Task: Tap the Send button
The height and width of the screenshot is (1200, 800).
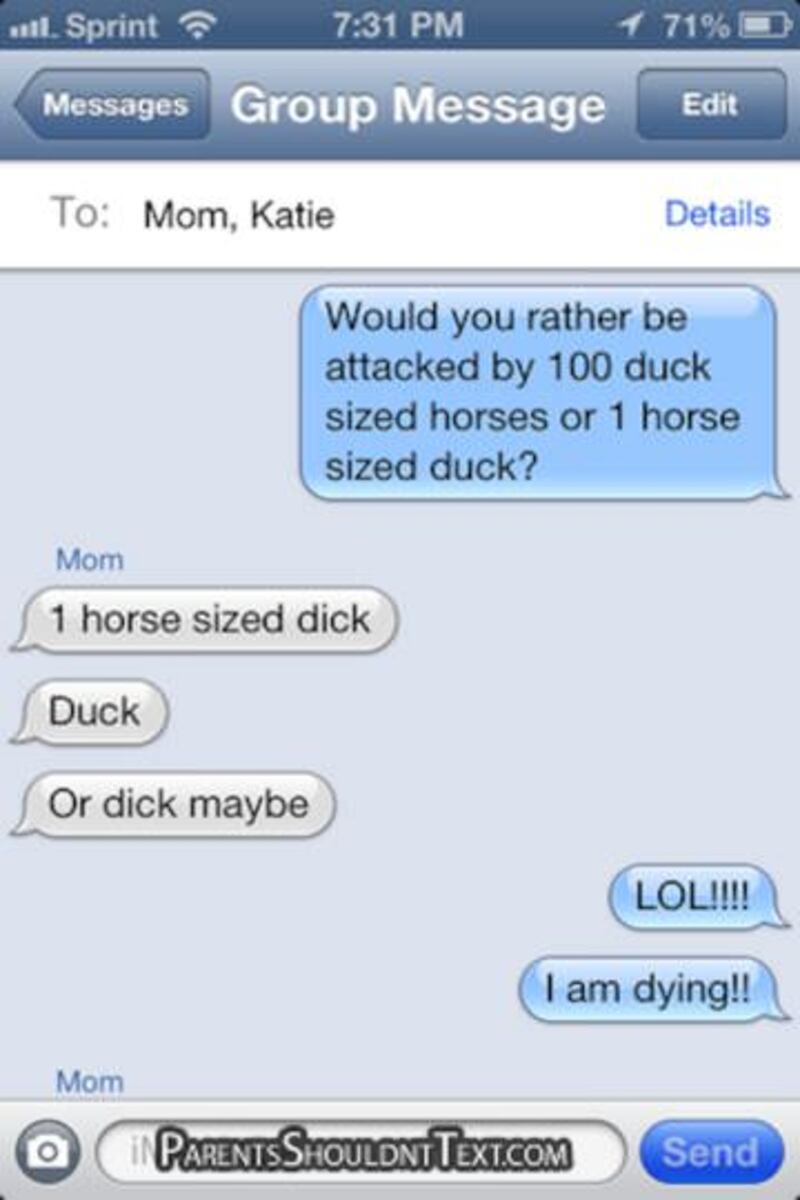Action: click(710, 1152)
